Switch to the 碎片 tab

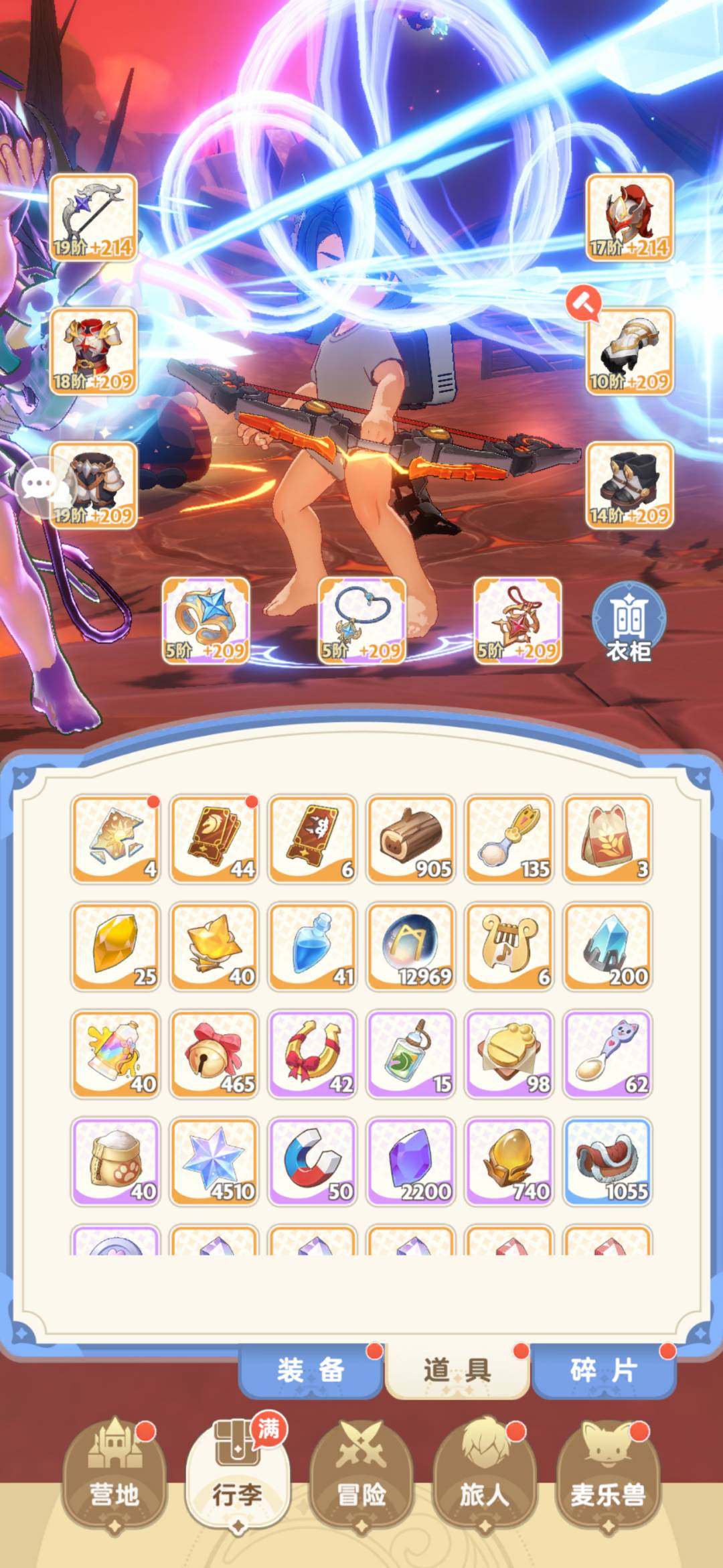click(x=603, y=1370)
